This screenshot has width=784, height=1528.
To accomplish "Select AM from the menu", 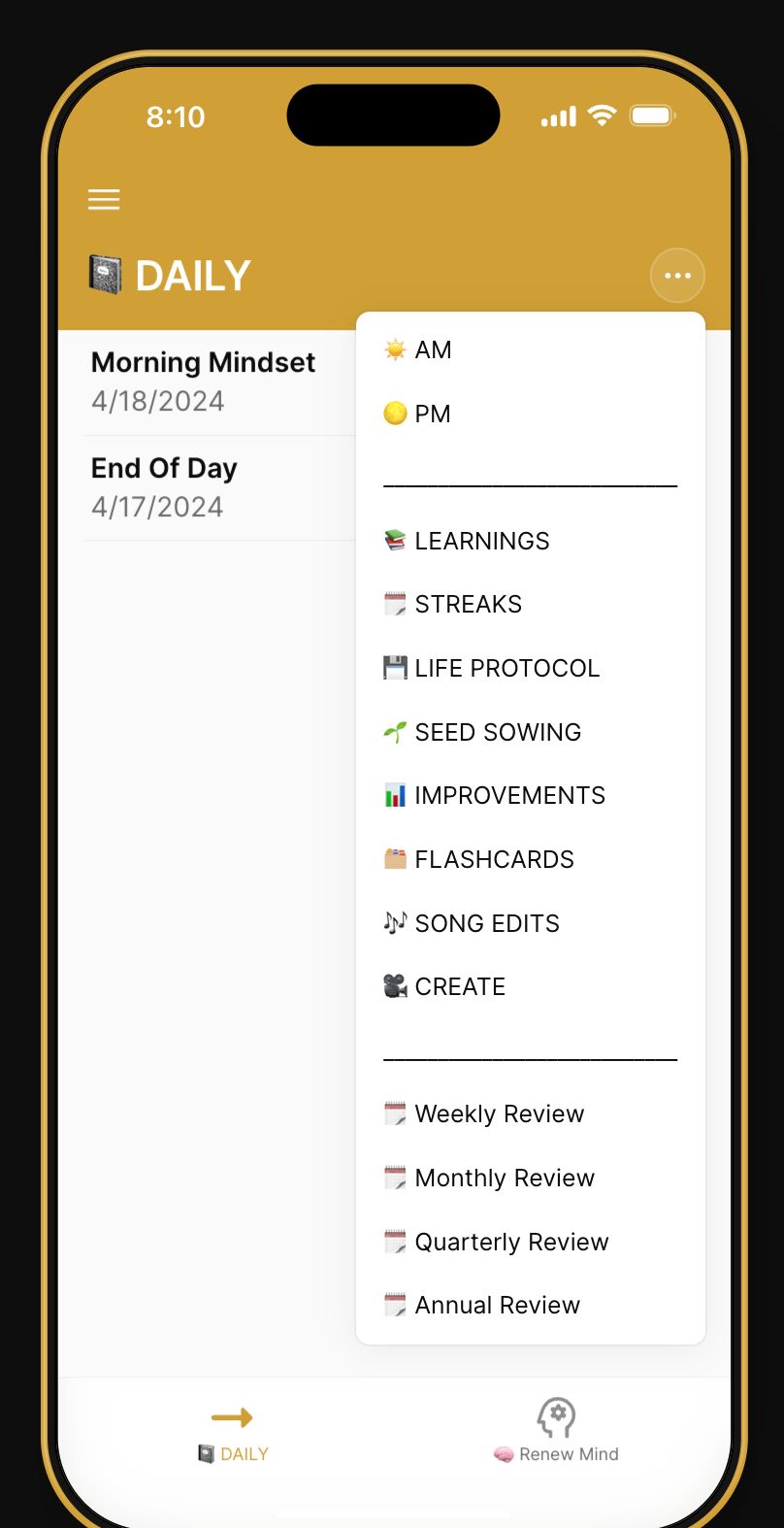I will click(x=433, y=349).
